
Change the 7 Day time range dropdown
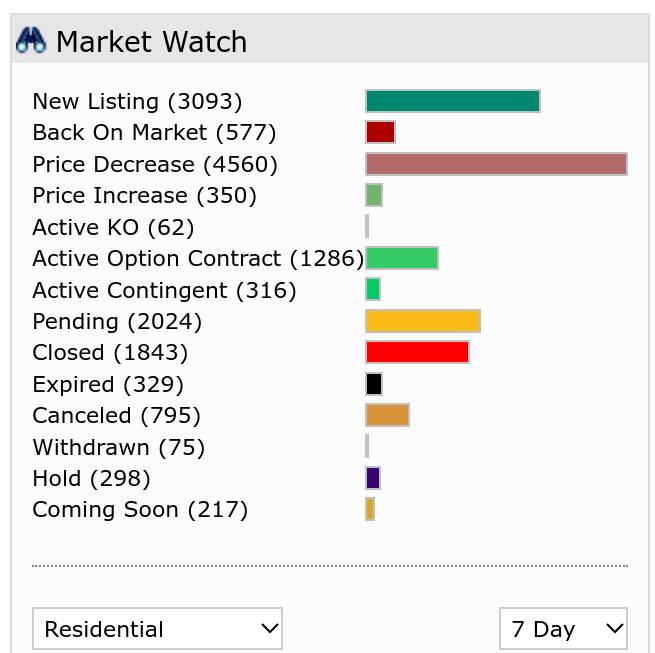coord(563,629)
